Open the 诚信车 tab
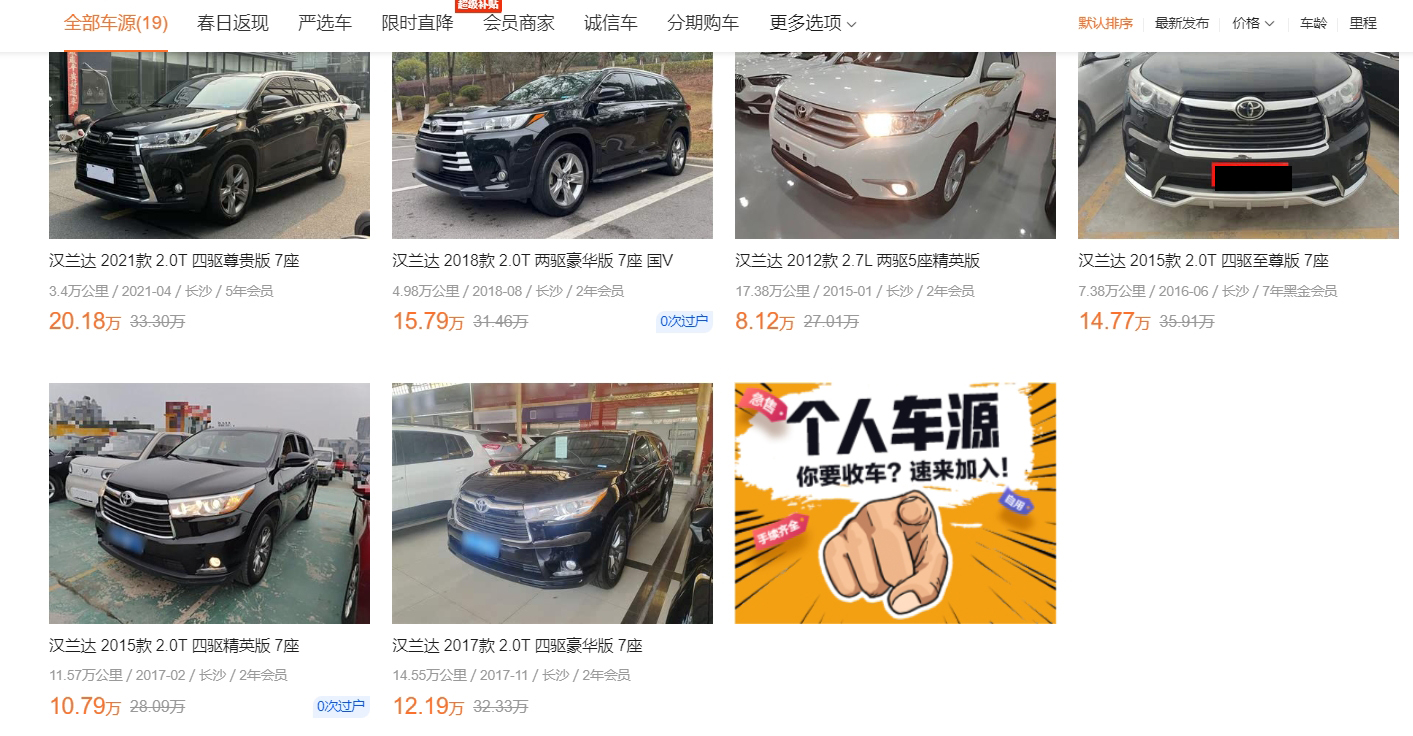Screen dimensions: 1413x736 (x=610, y=23)
